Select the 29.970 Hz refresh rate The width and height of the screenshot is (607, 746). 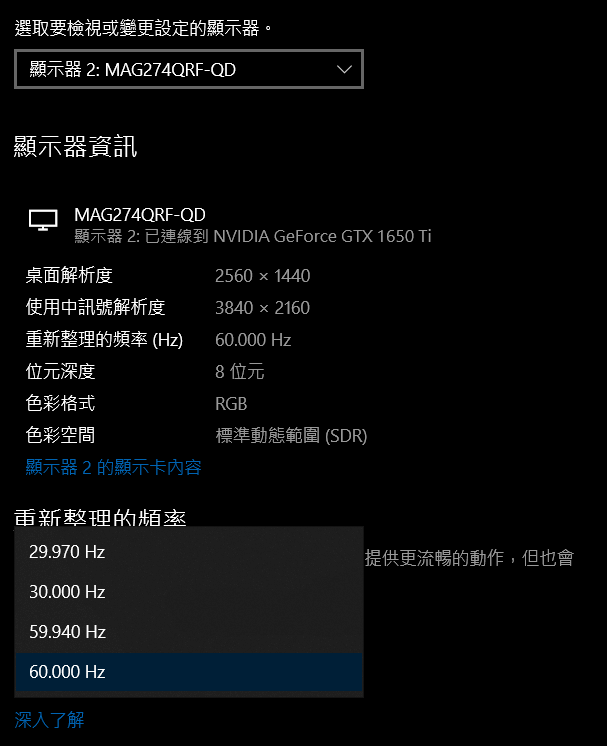click(x=188, y=552)
